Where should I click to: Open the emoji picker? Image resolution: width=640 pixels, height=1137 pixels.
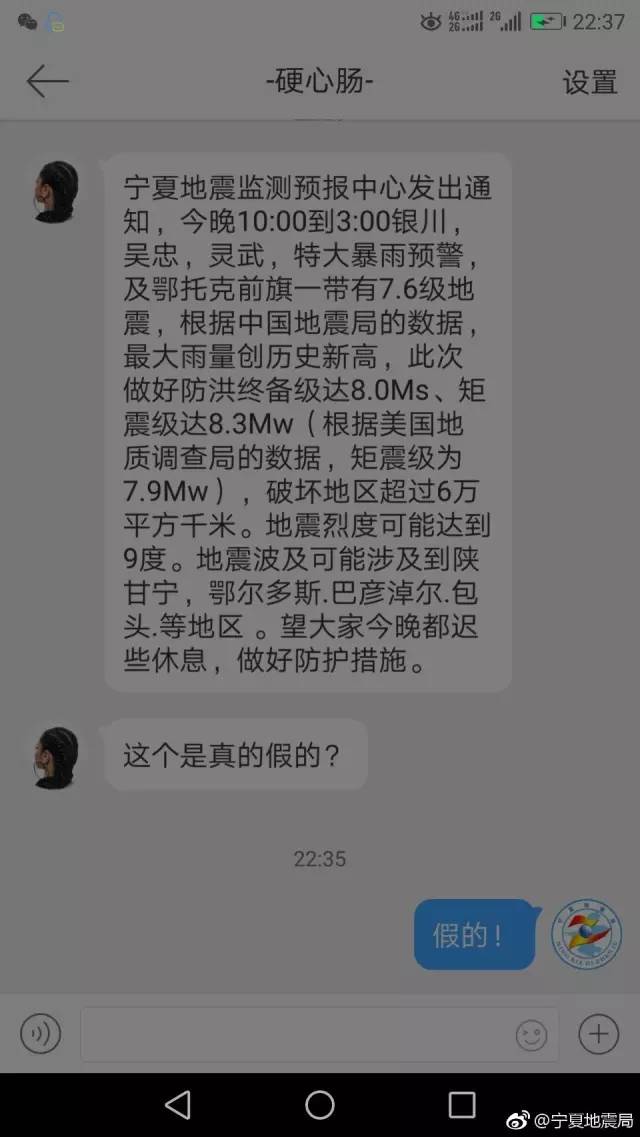point(531,1034)
